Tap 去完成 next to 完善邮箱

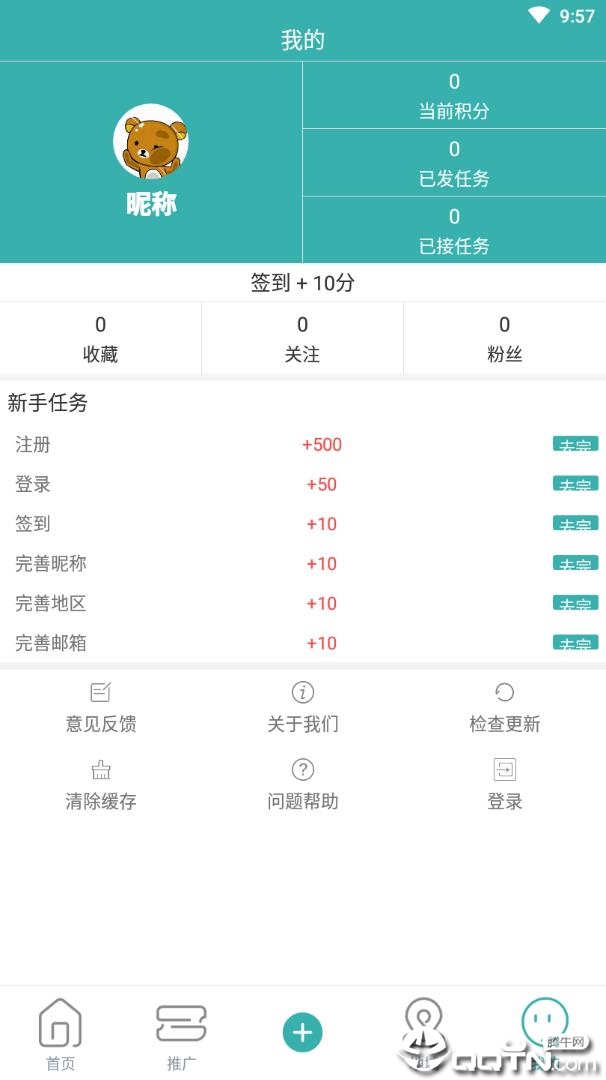pyautogui.click(x=575, y=643)
